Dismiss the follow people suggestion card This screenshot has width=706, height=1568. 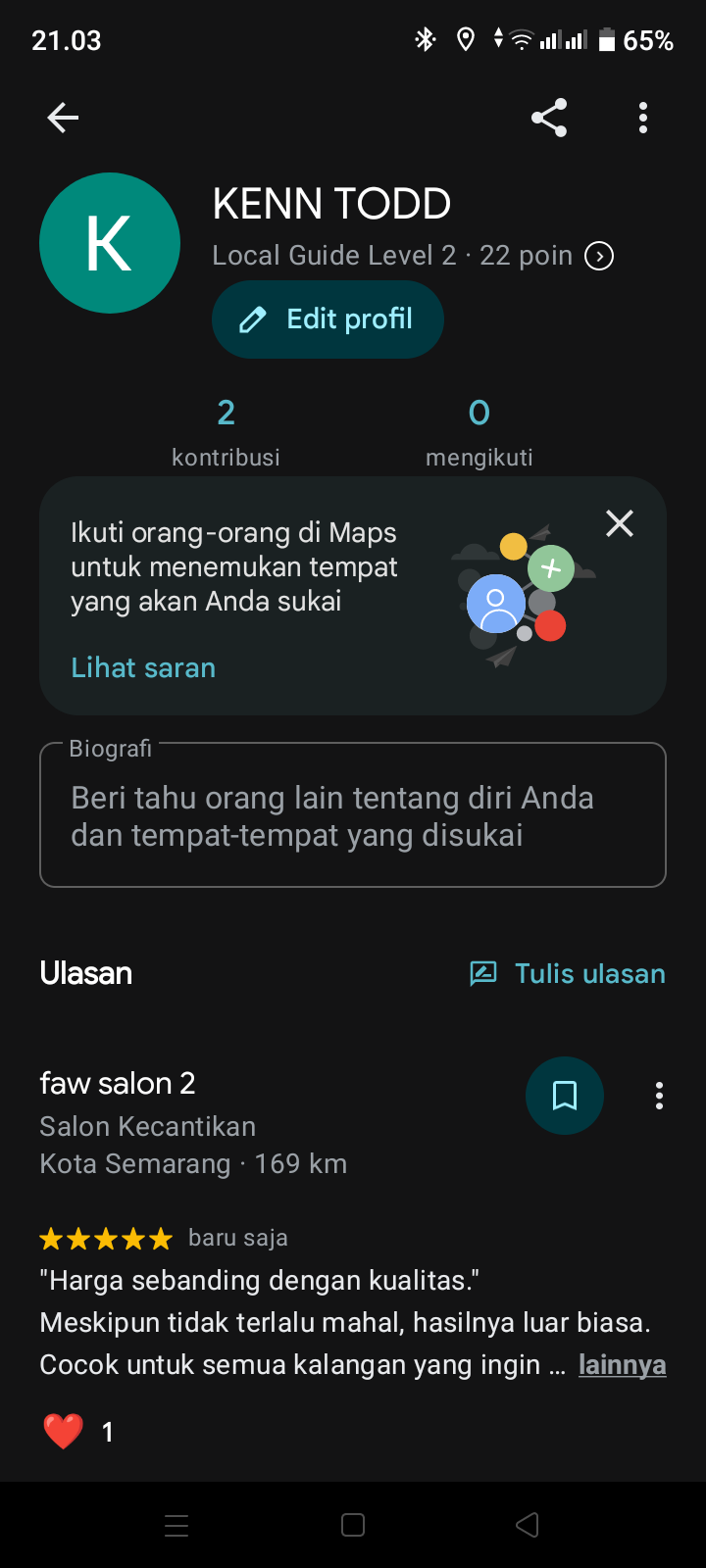tap(620, 523)
